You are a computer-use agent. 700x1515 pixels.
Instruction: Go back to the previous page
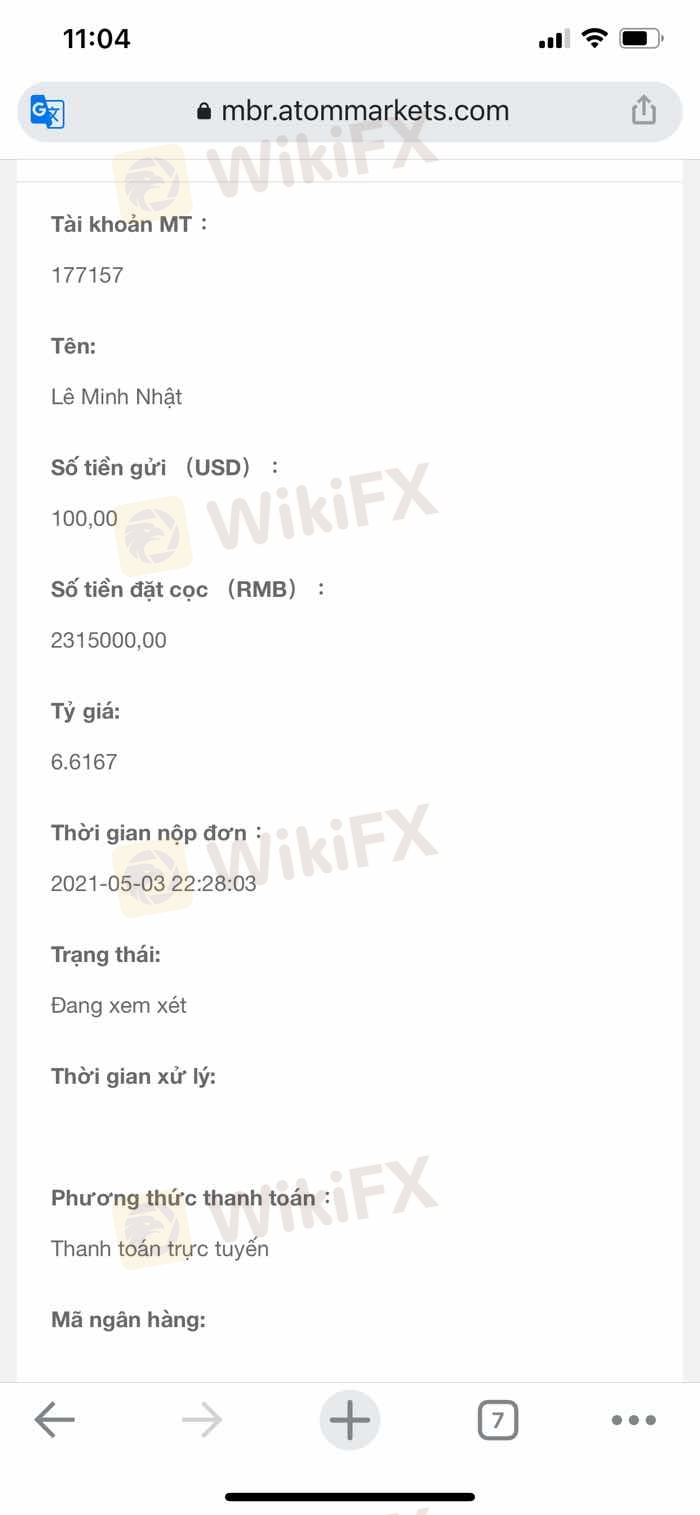click(x=54, y=1419)
